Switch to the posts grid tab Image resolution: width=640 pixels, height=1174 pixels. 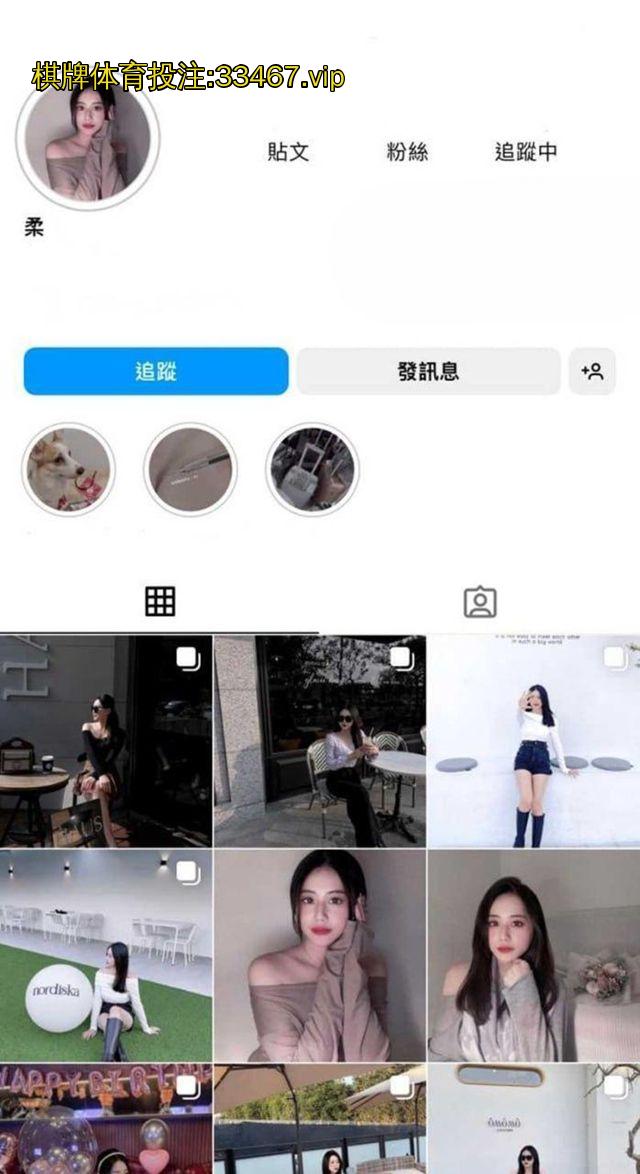point(160,602)
